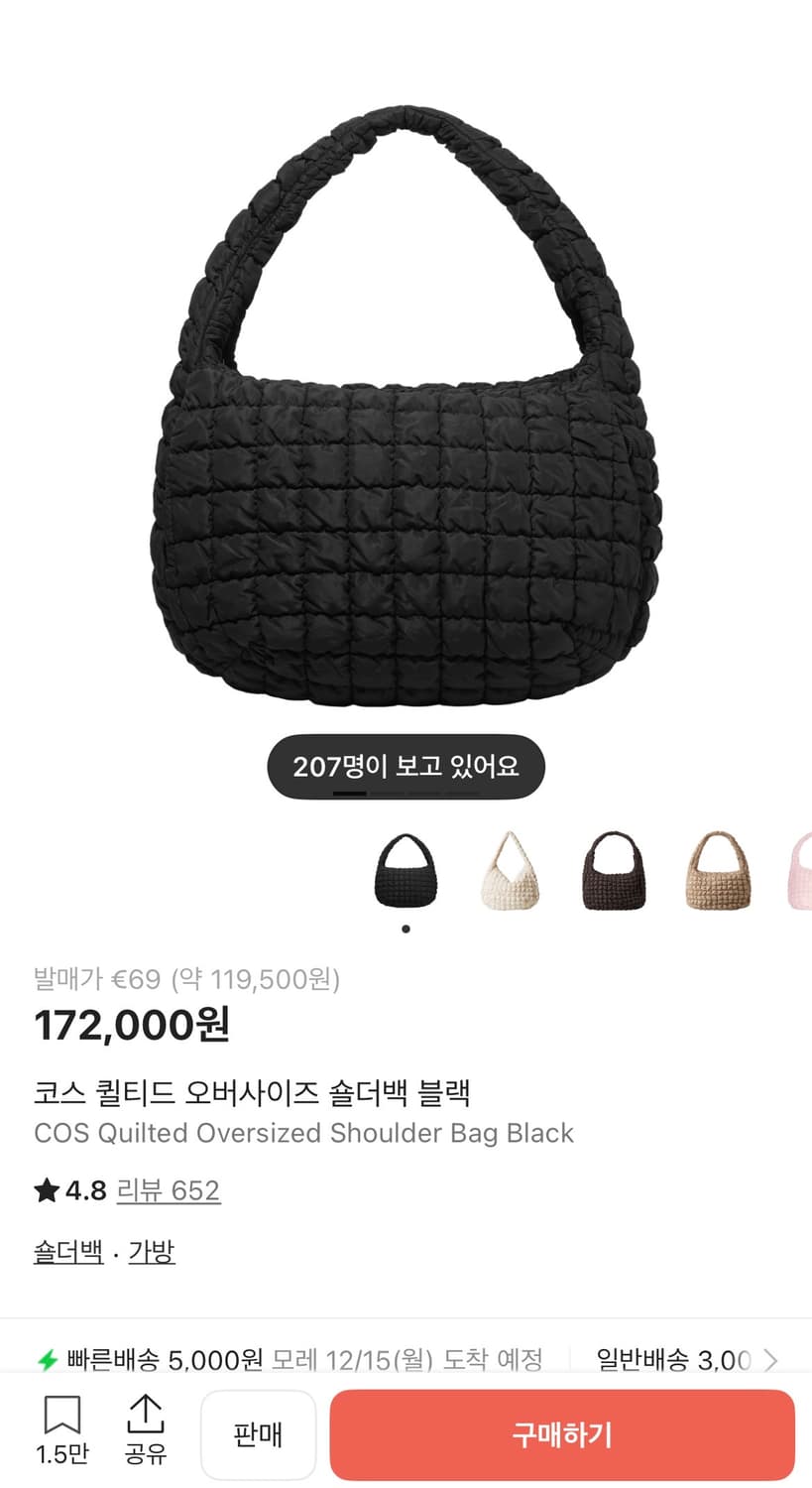The height and width of the screenshot is (1488, 812).
Task: Expand shipping options with the right chevron
Action: click(x=772, y=1360)
